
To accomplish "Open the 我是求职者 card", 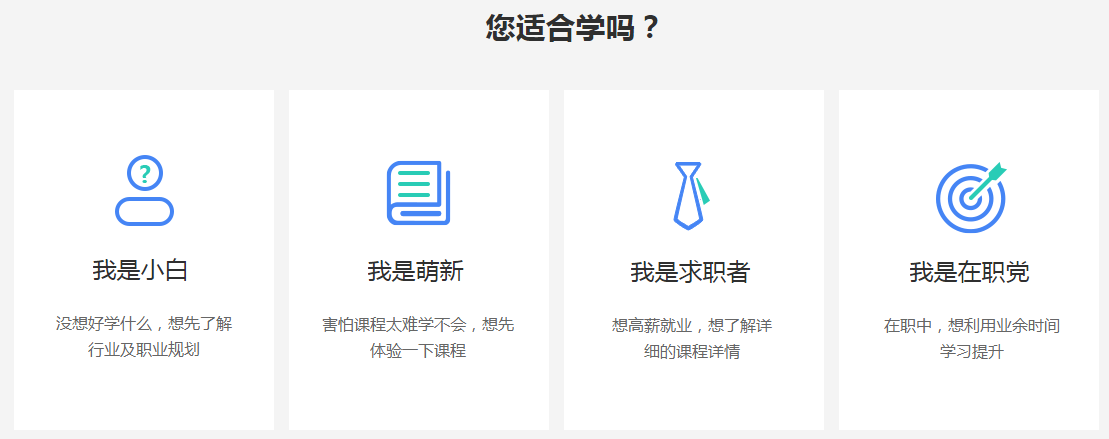I will coord(693,260).
